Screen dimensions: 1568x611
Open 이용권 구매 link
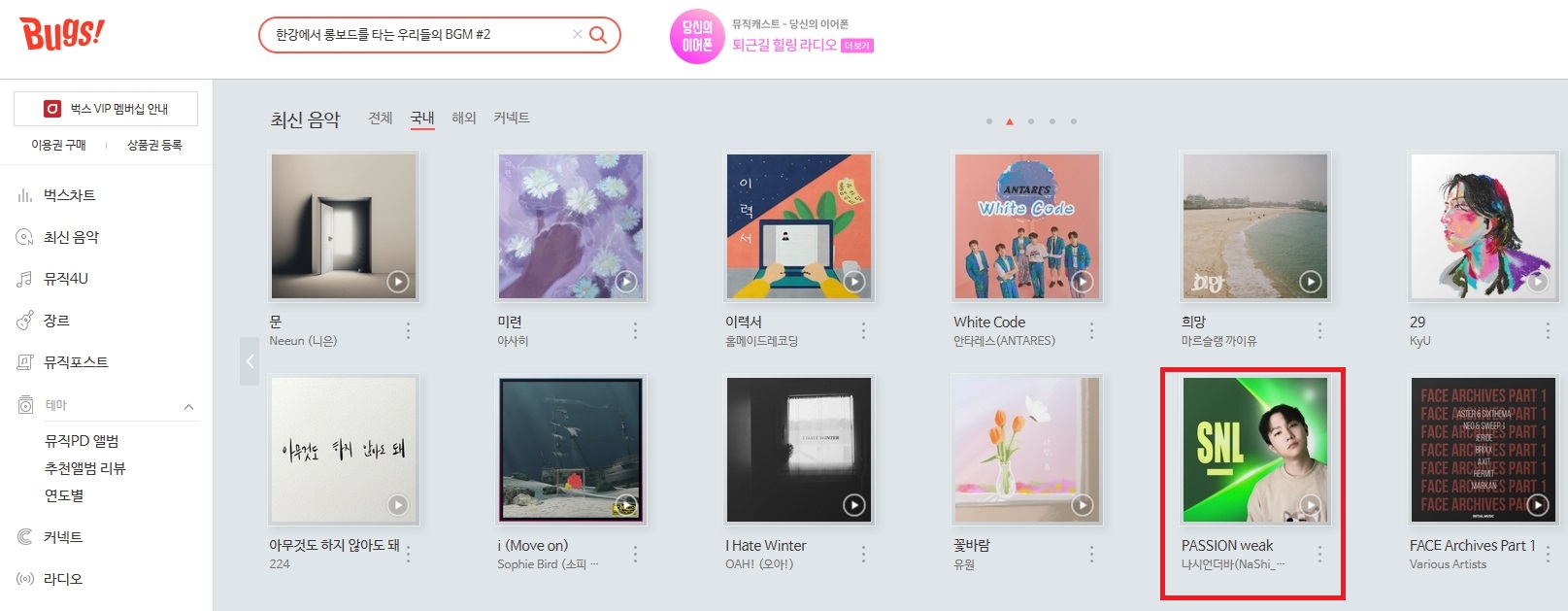(x=58, y=145)
